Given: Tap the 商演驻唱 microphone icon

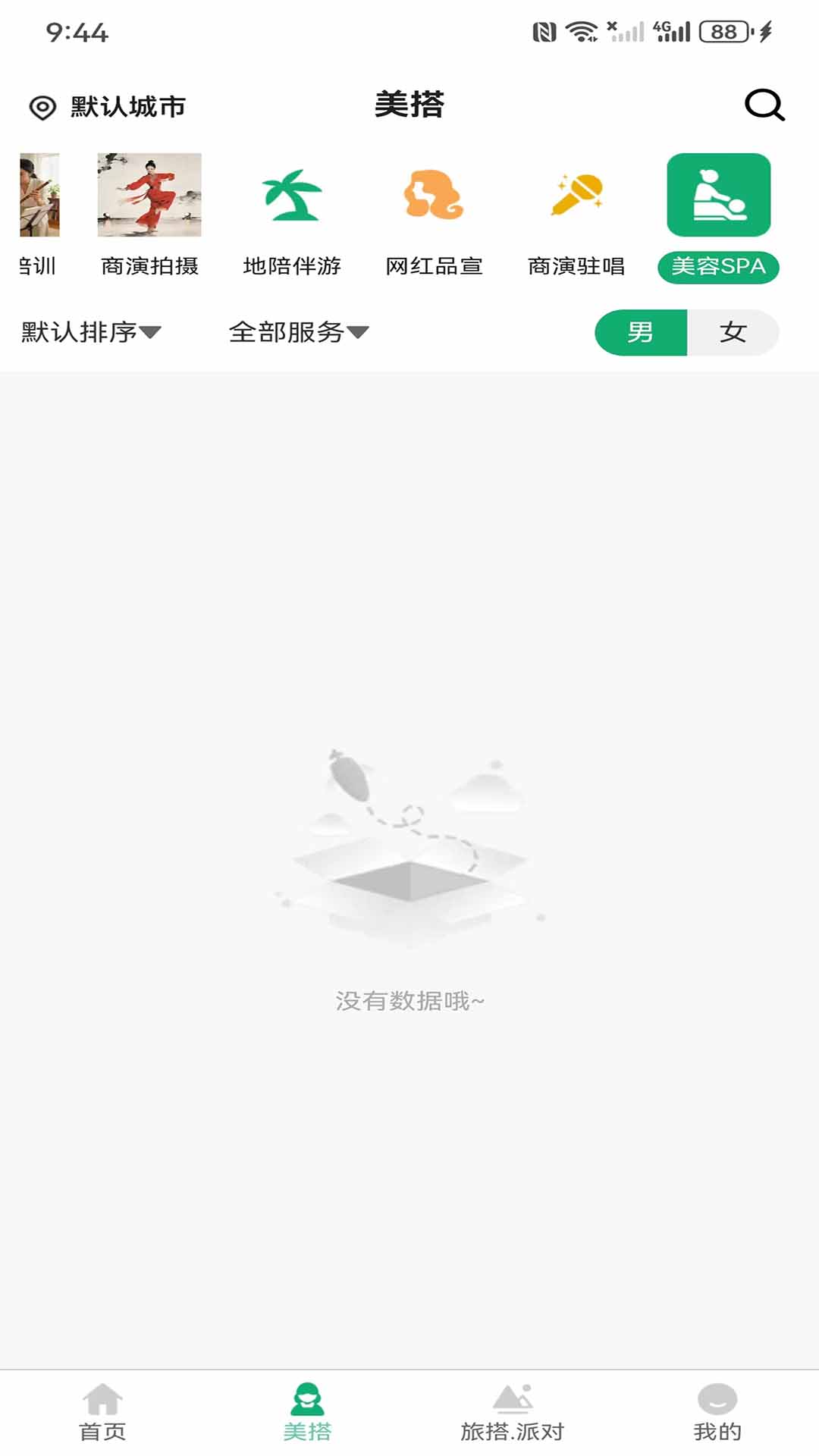Looking at the screenshot, I should (578, 196).
